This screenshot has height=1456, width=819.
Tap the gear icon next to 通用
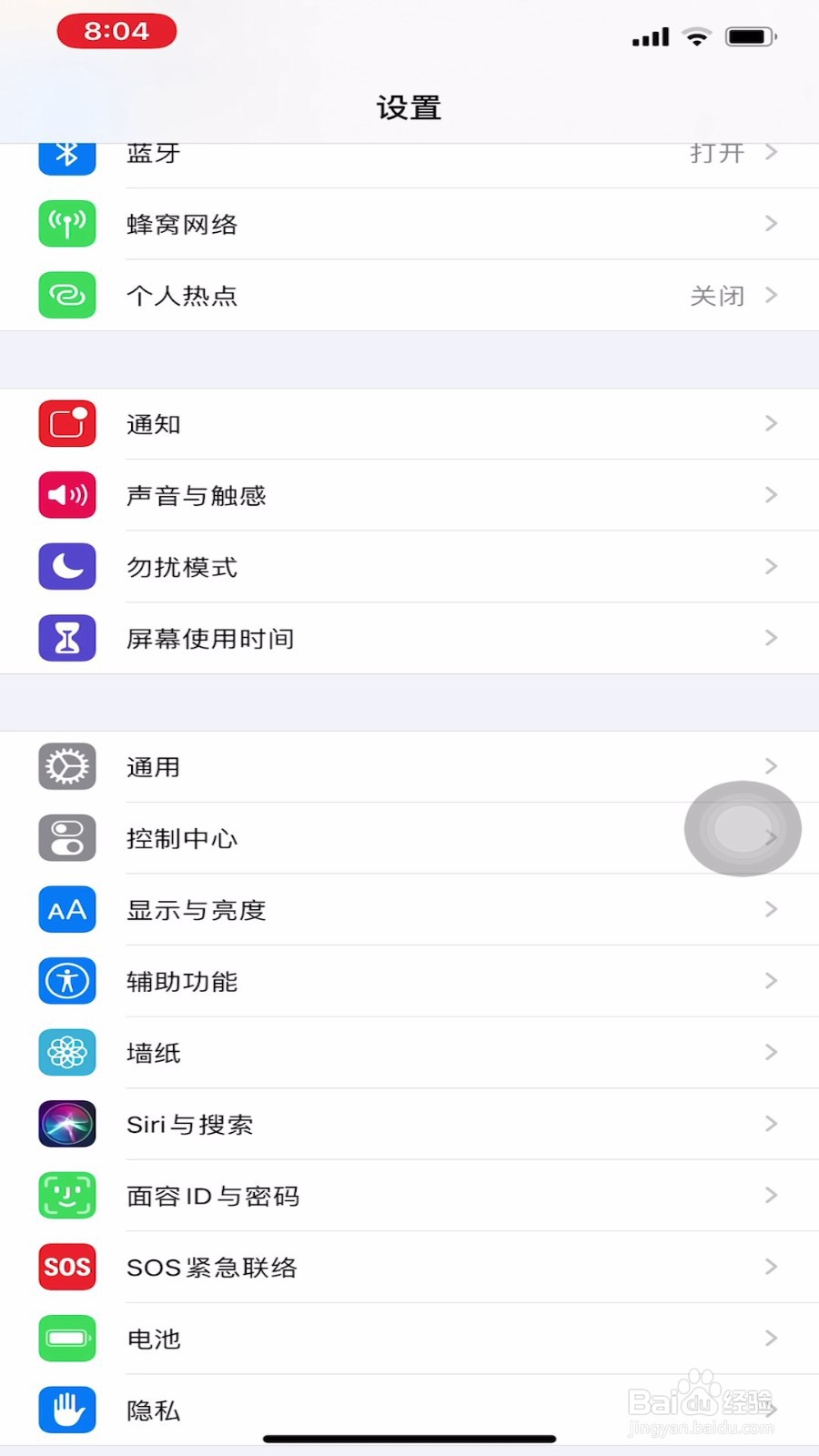coord(66,766)
